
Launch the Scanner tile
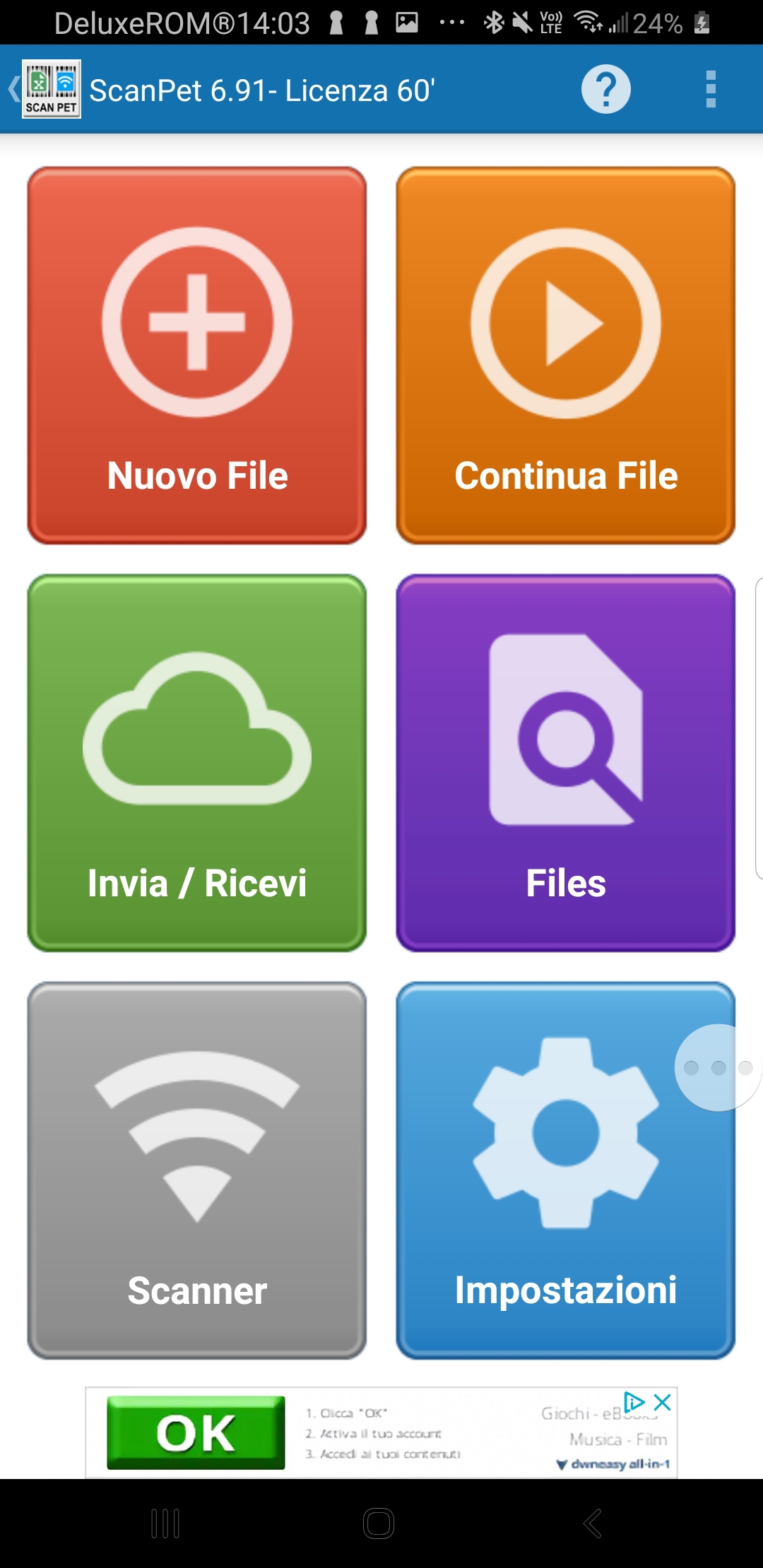[x=197, y=1170]
